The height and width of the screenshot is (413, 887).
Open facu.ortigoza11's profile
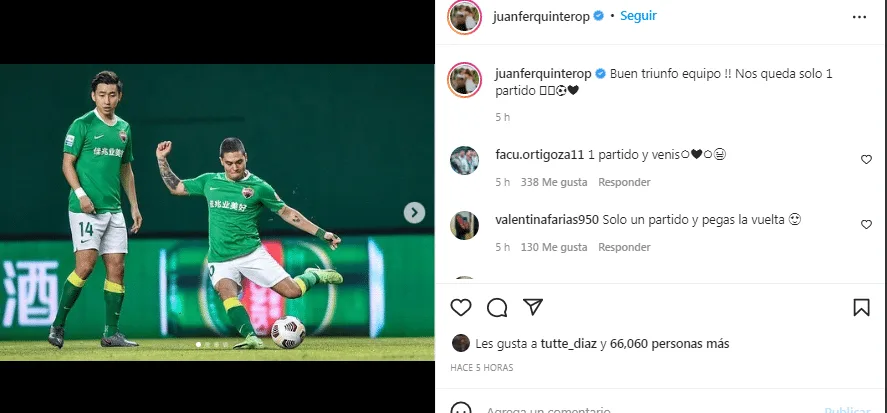click(x=540, y=155)
